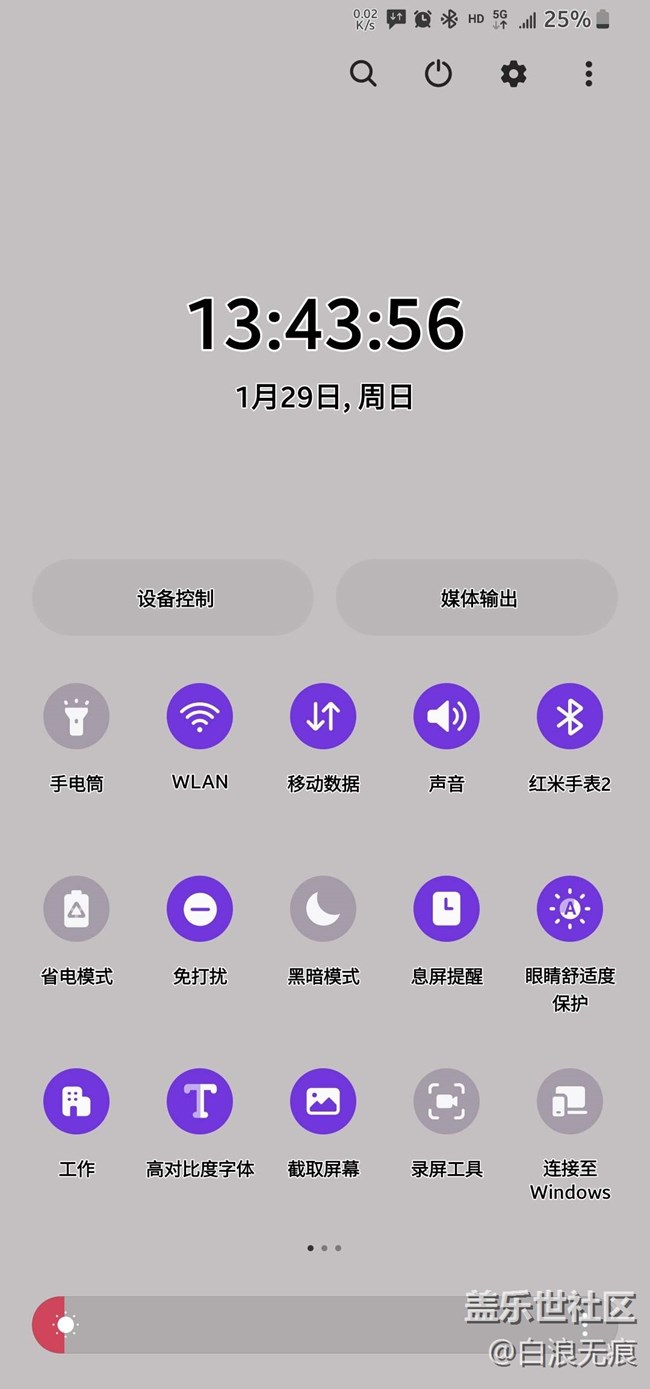Toggle WLAN off
Viewport: 650px width, 1389px height.
[200, 716]
